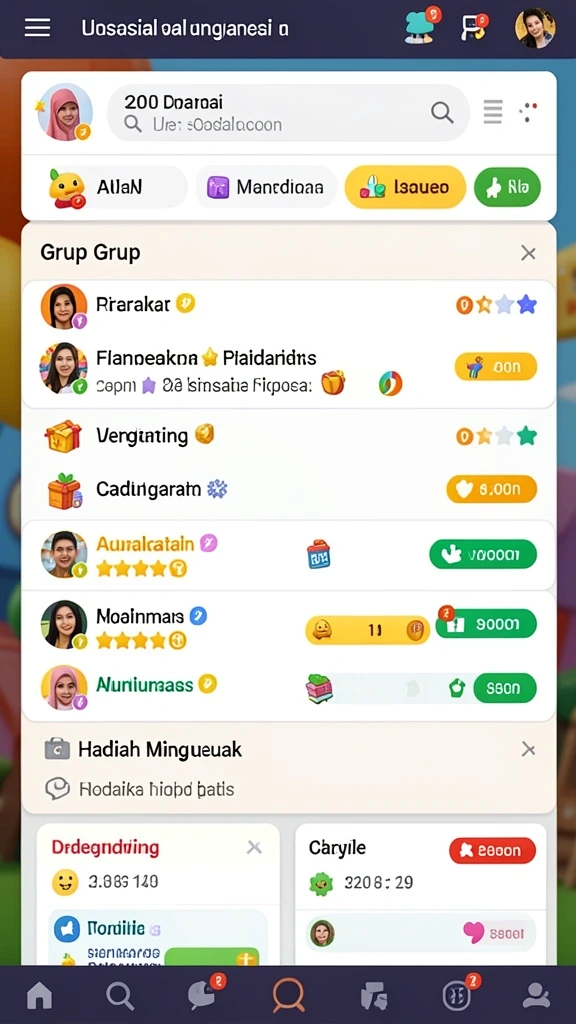Select the Mancdioaa chip
Image resolution: width=576 pixels, height=1024 pixels.
(266, 187)
